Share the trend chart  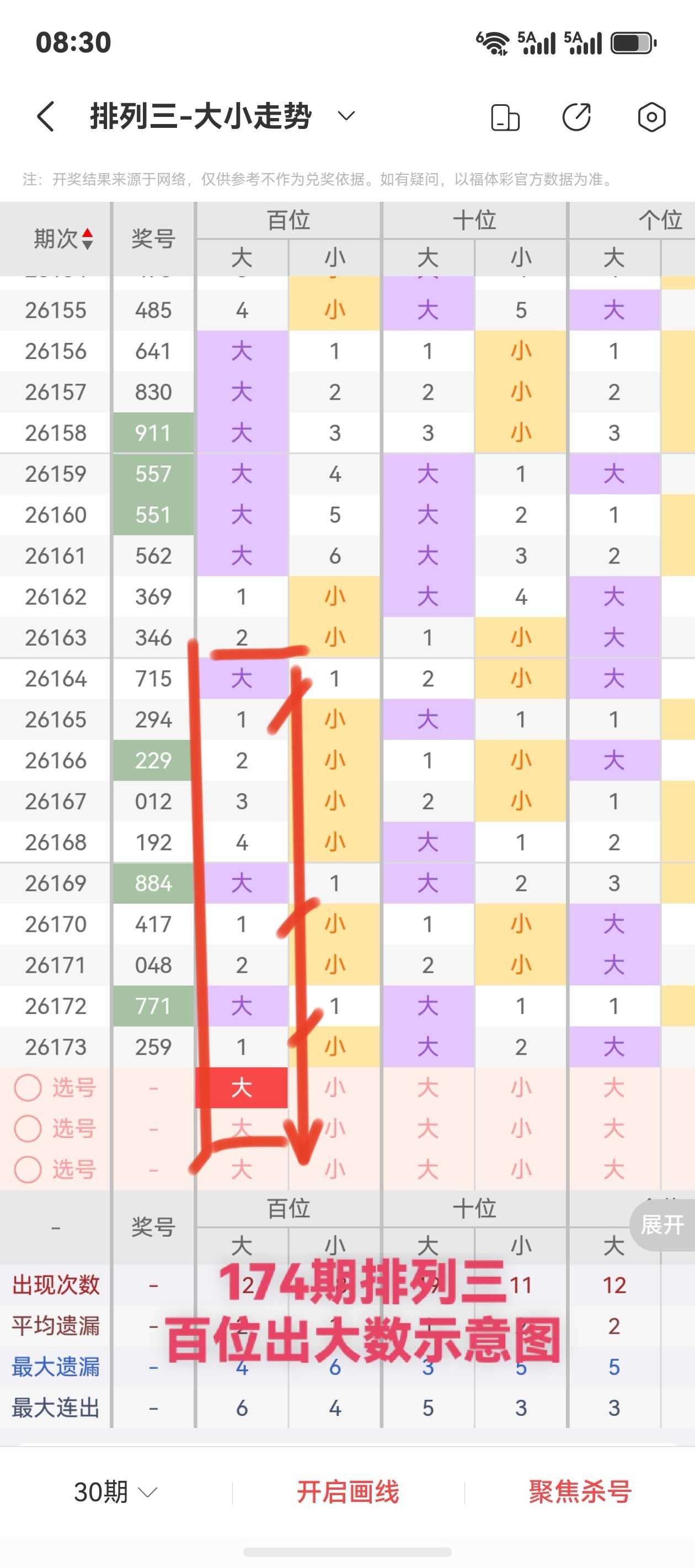tap(576, 117)
